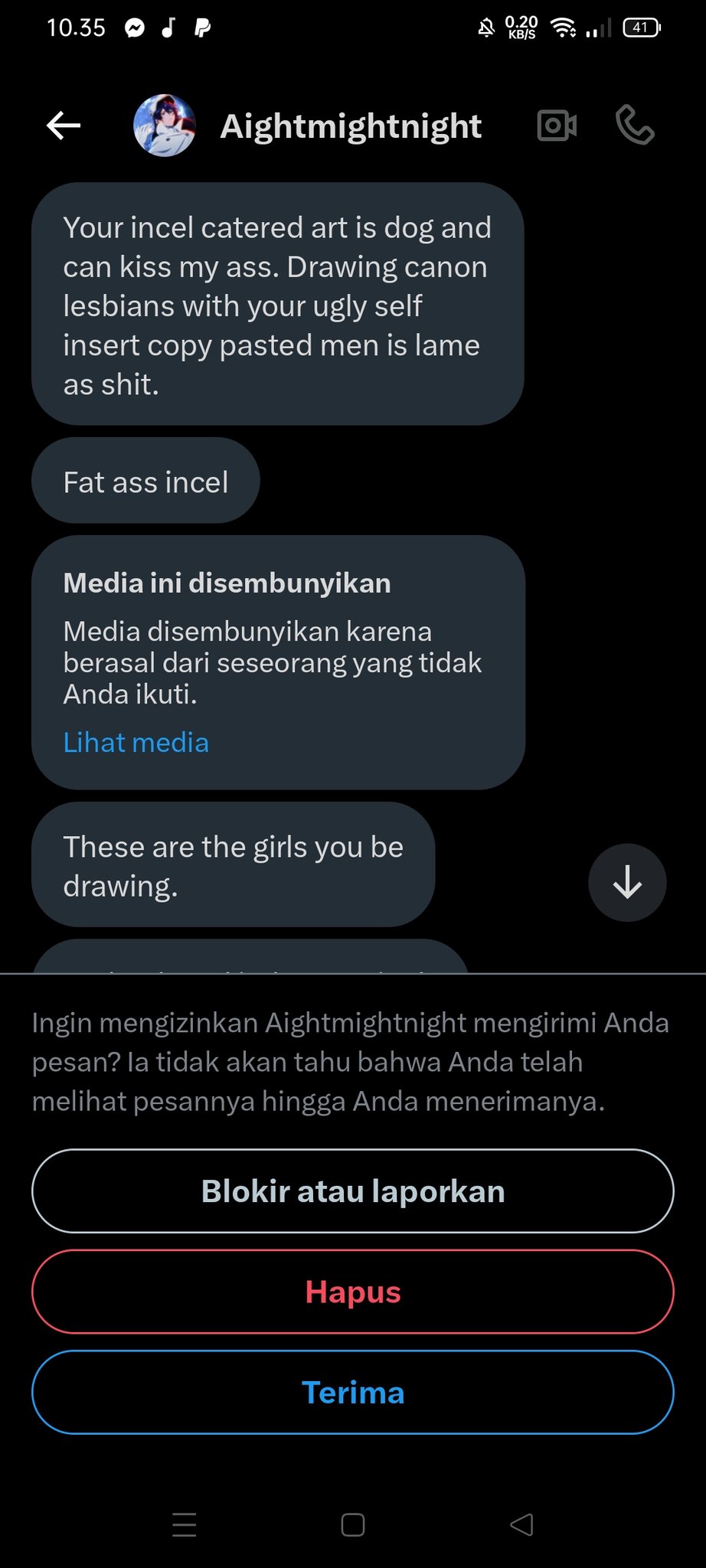Go to the home screen

click(x=353, y=1524)
